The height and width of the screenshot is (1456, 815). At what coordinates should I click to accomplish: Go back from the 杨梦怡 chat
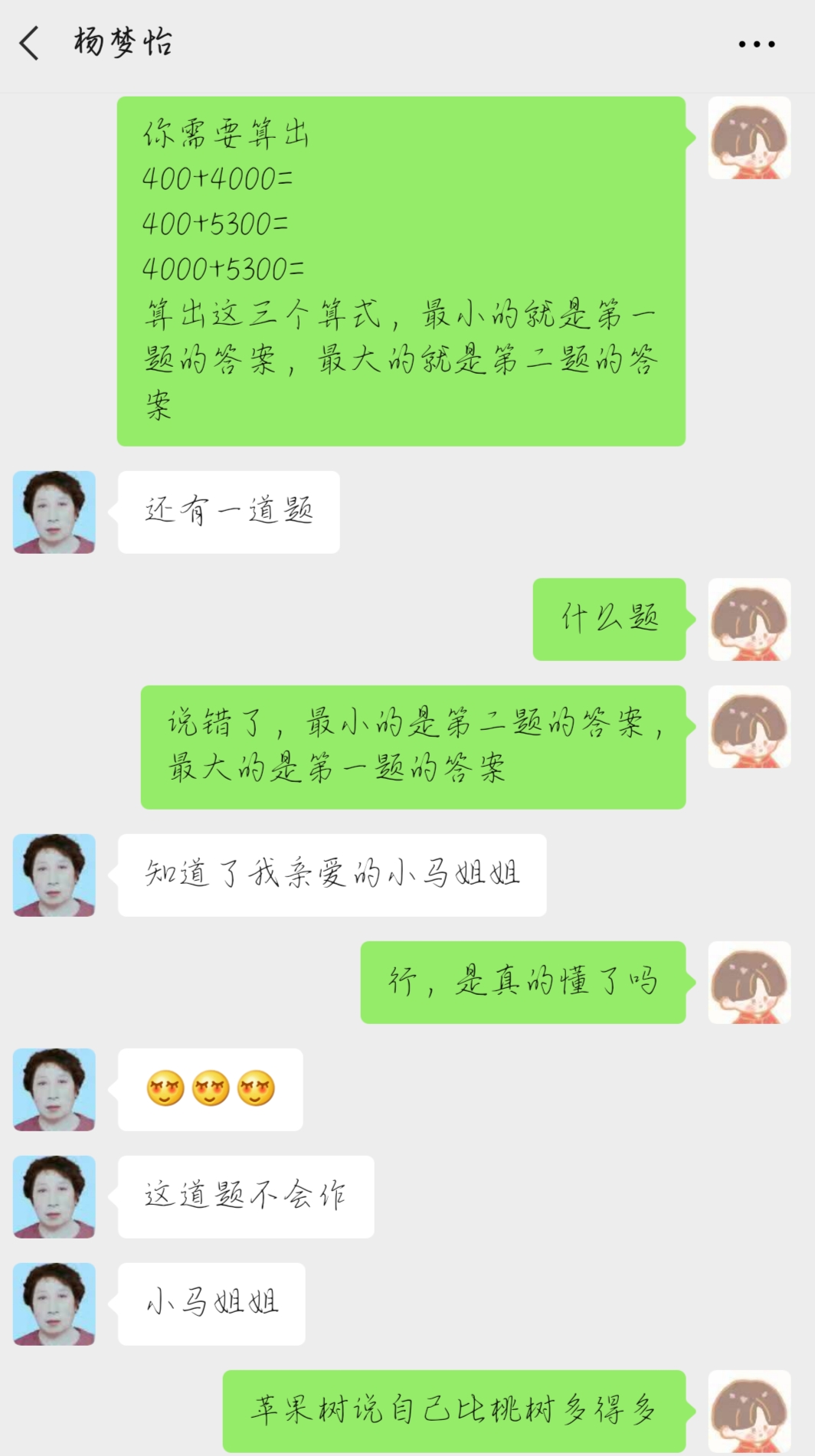(29, 44)
